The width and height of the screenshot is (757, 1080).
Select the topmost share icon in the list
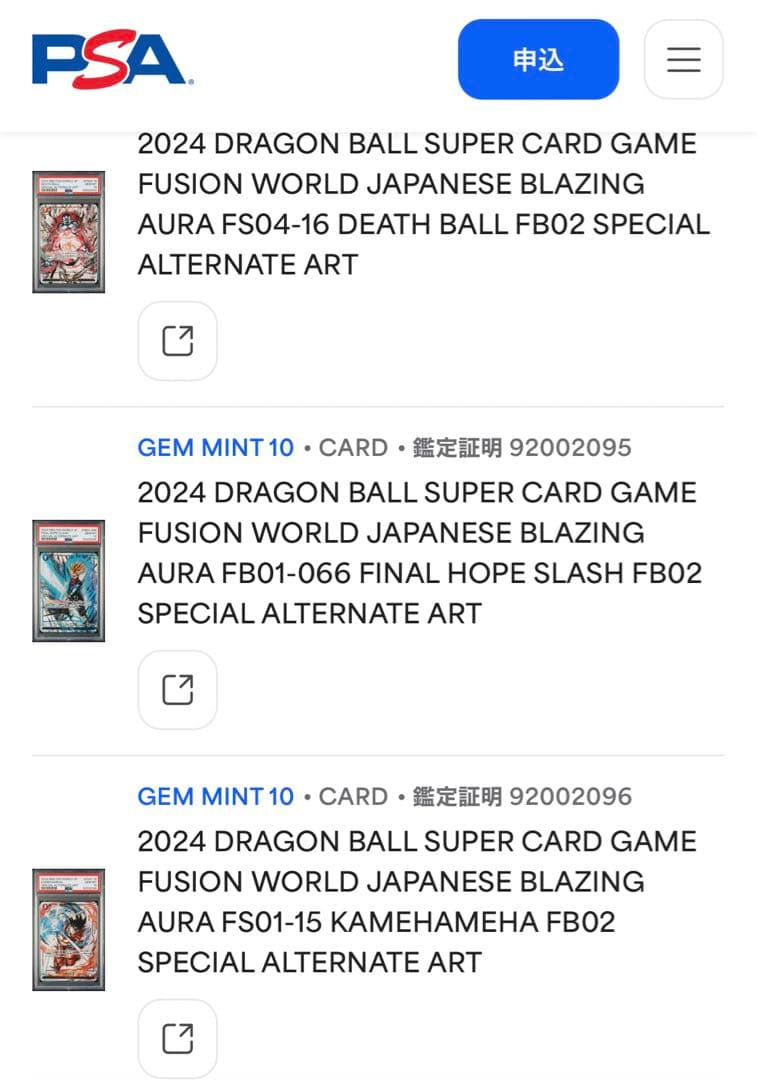point(177,341)
